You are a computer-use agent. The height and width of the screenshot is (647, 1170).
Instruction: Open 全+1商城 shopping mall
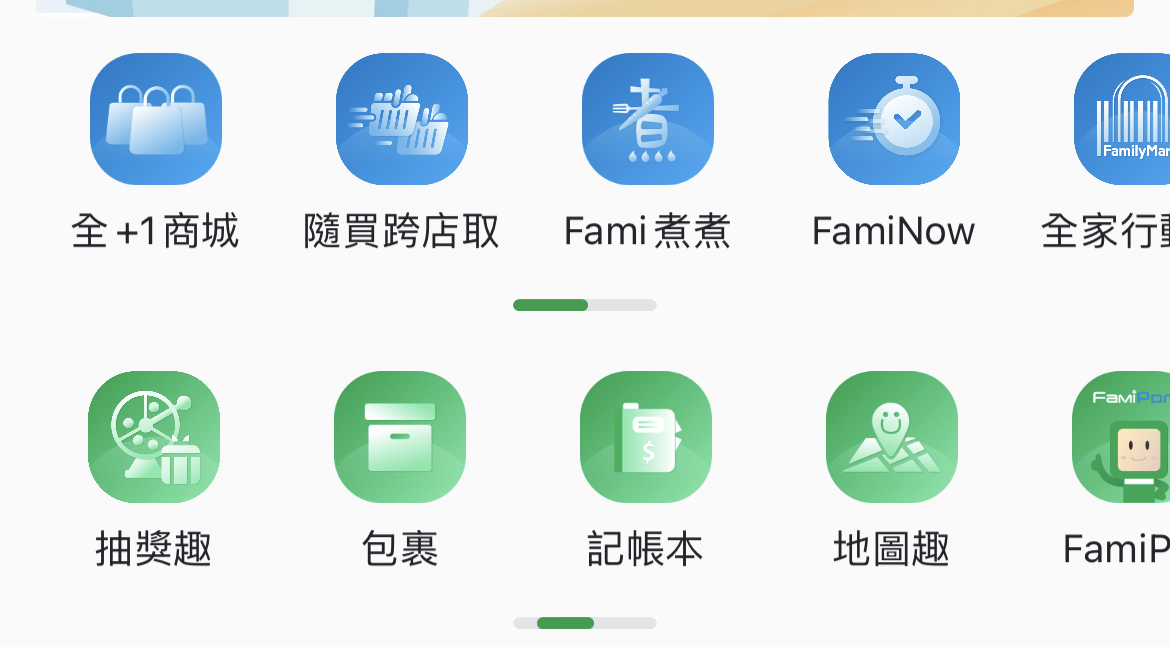155,120
